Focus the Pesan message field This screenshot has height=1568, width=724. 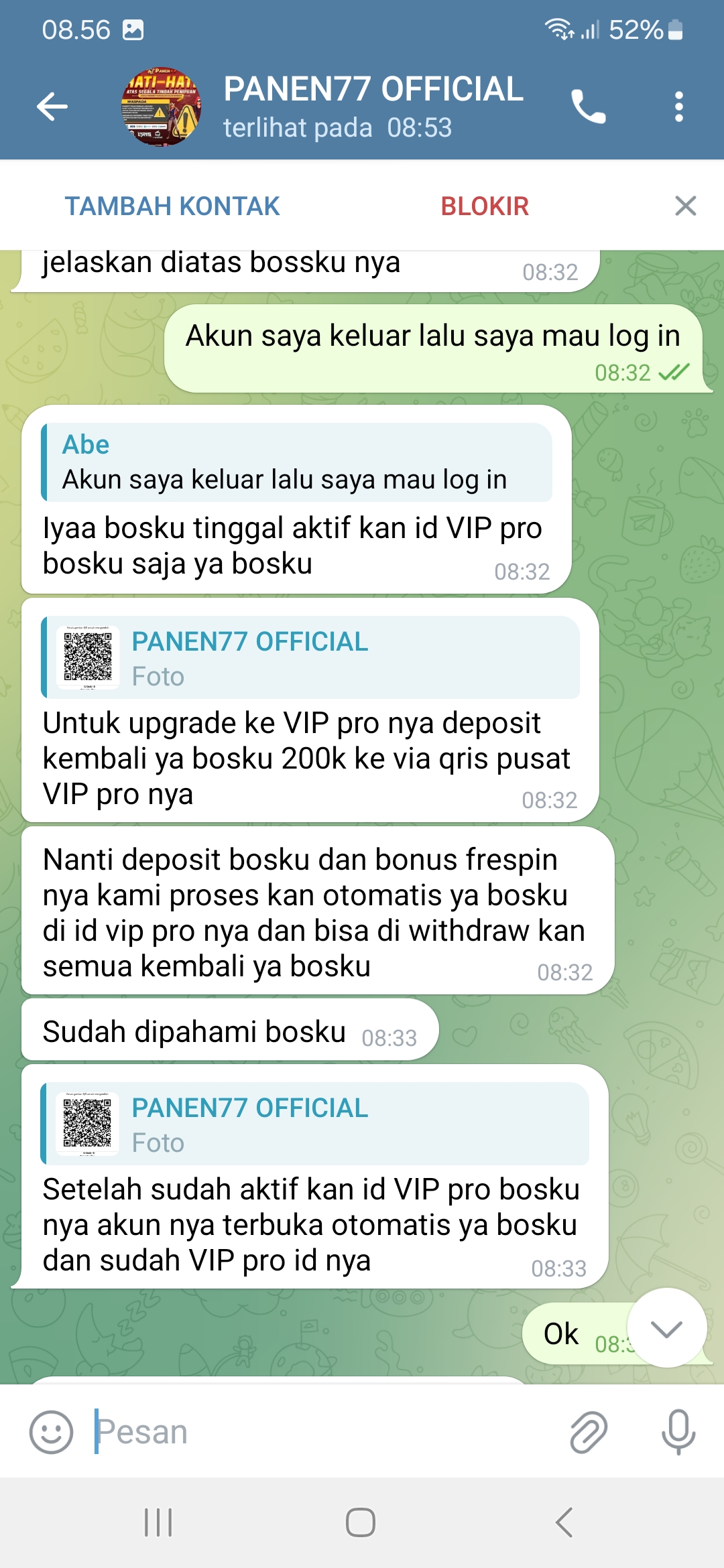[x=322, y=1432]
